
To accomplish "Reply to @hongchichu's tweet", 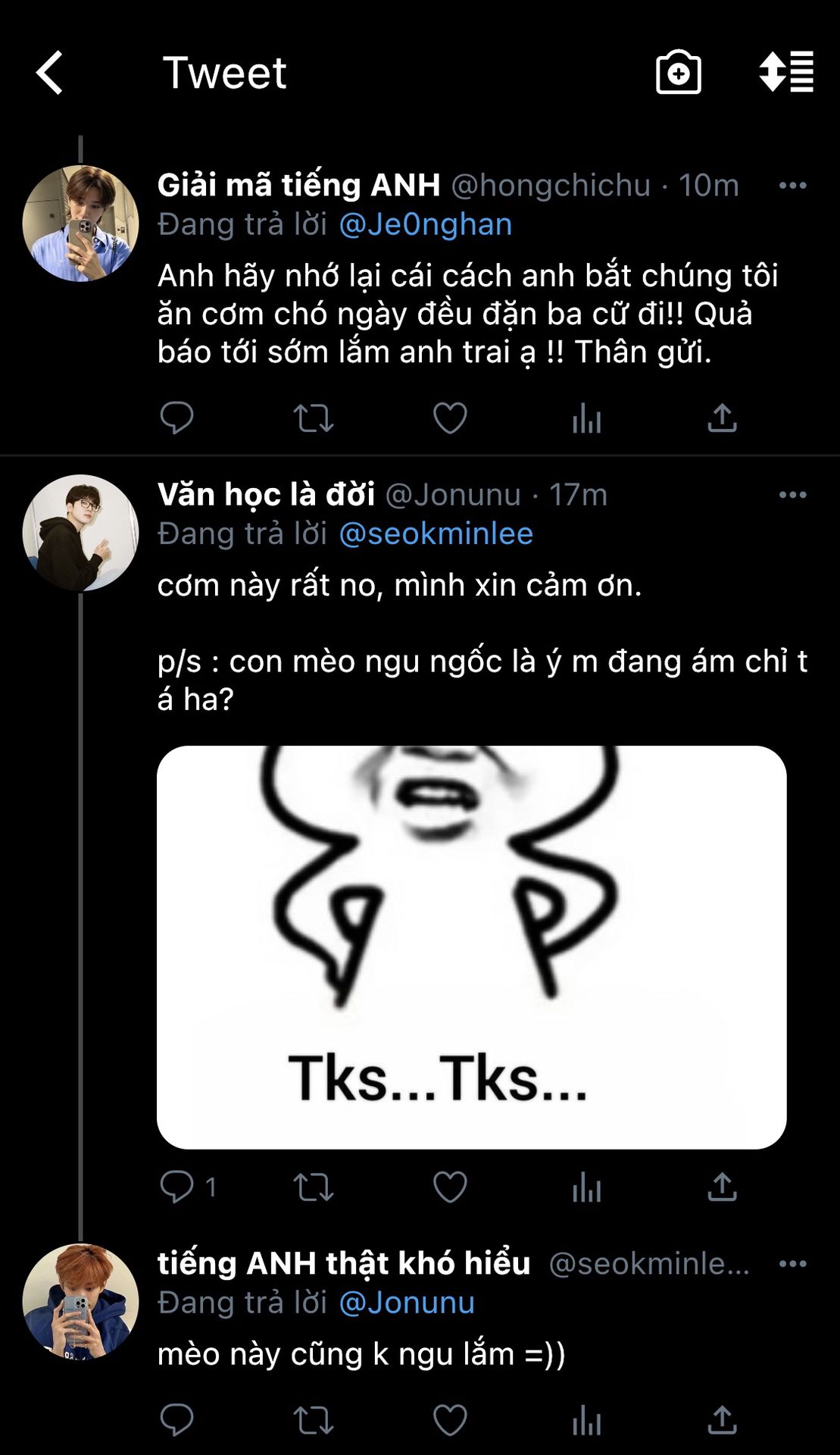I will (177, 418).
